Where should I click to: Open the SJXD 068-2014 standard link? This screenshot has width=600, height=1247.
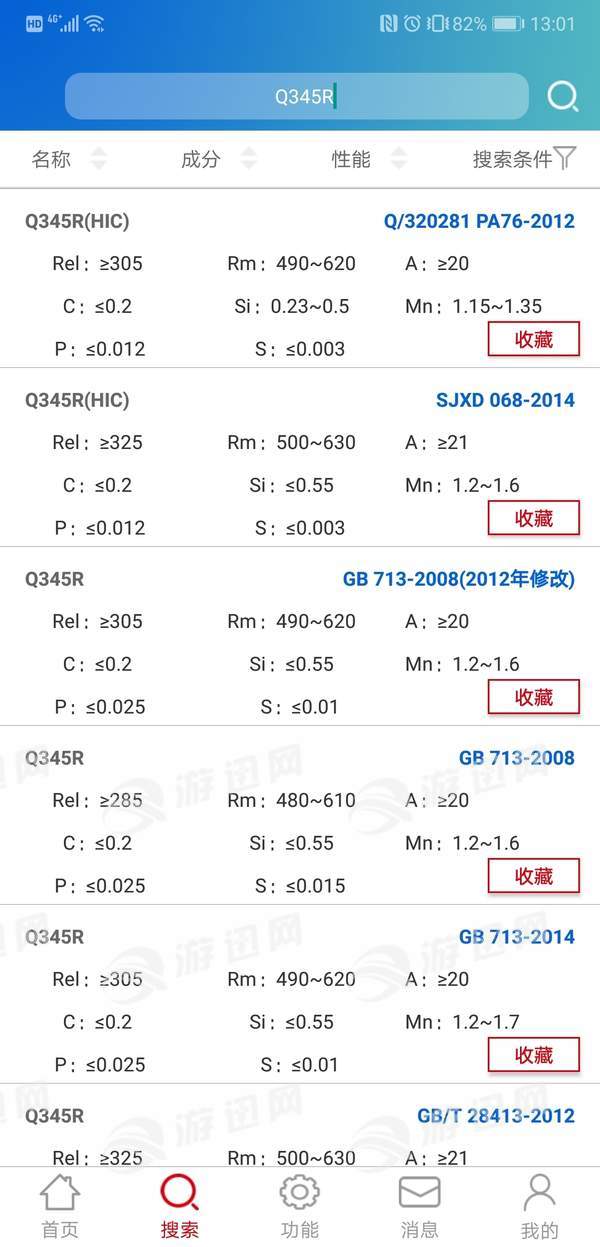(505, 400)
